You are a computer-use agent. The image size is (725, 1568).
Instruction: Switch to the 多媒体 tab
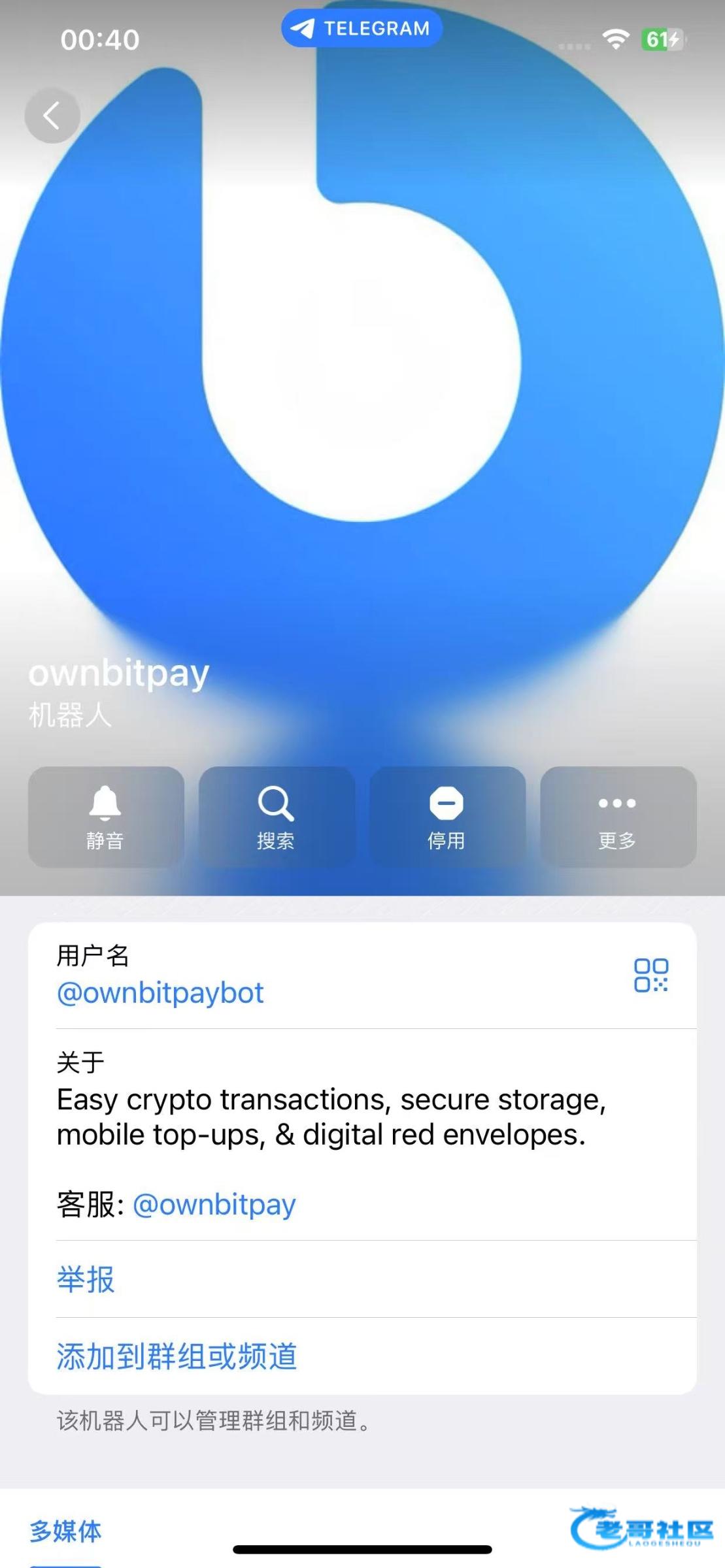coord(65,1531)
